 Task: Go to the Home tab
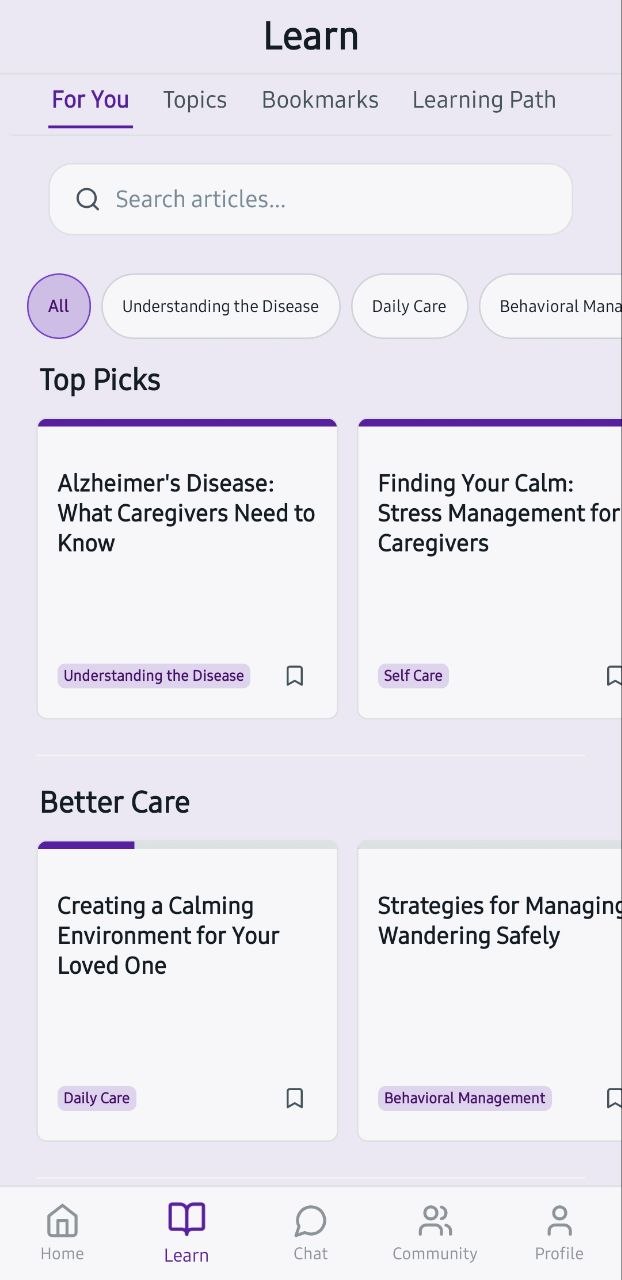(x=62, y=1233)
